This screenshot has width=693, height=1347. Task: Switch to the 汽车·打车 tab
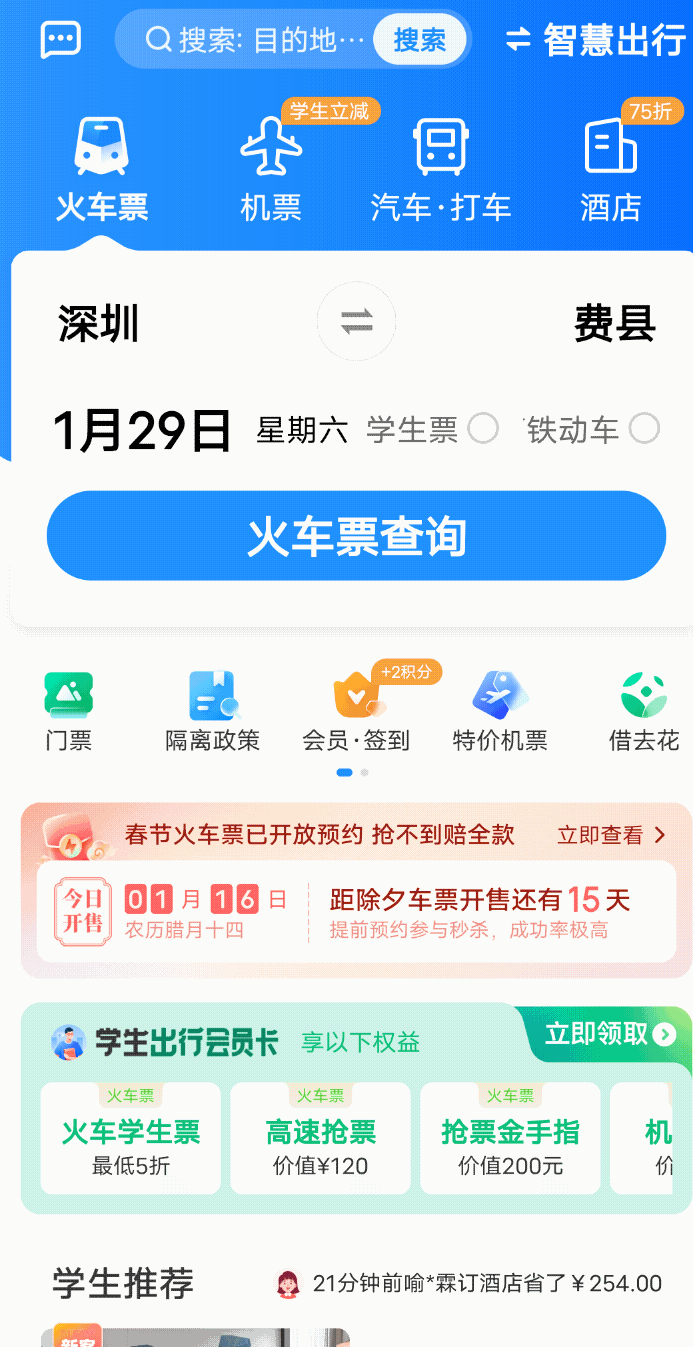[441, 170]
